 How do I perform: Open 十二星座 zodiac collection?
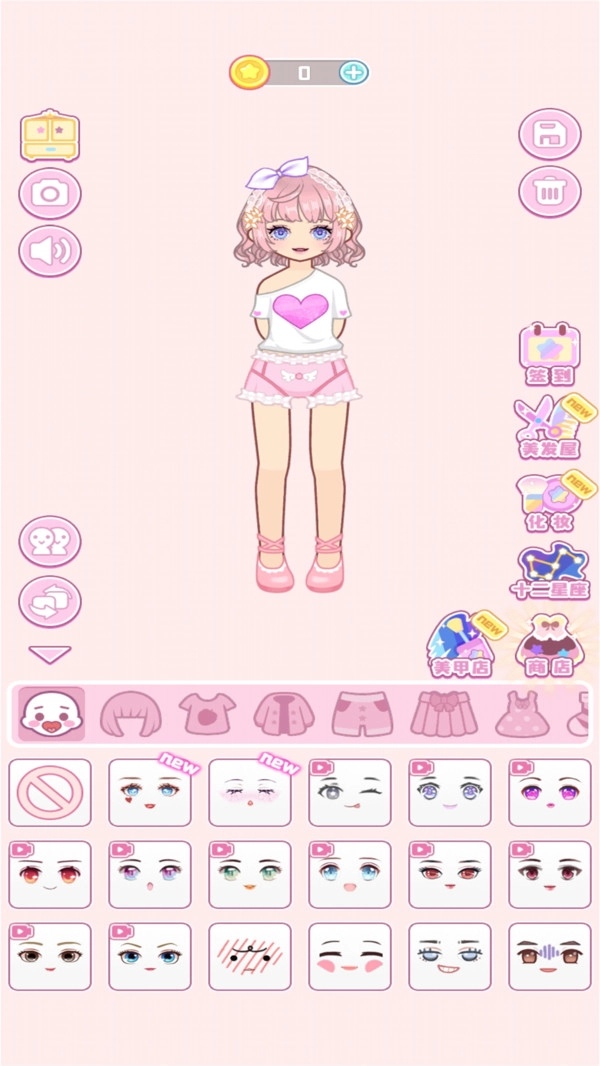click(551, 572)
